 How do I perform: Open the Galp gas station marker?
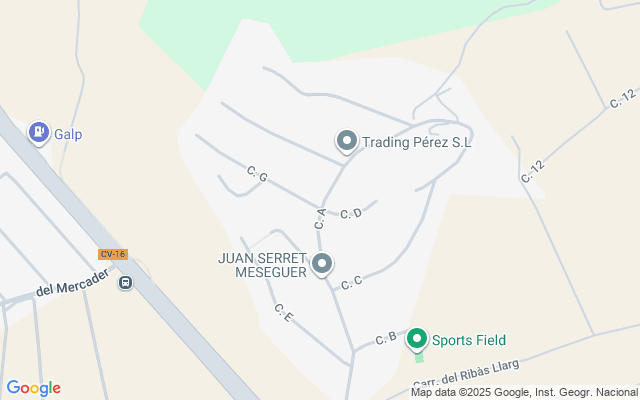(38, 131)
